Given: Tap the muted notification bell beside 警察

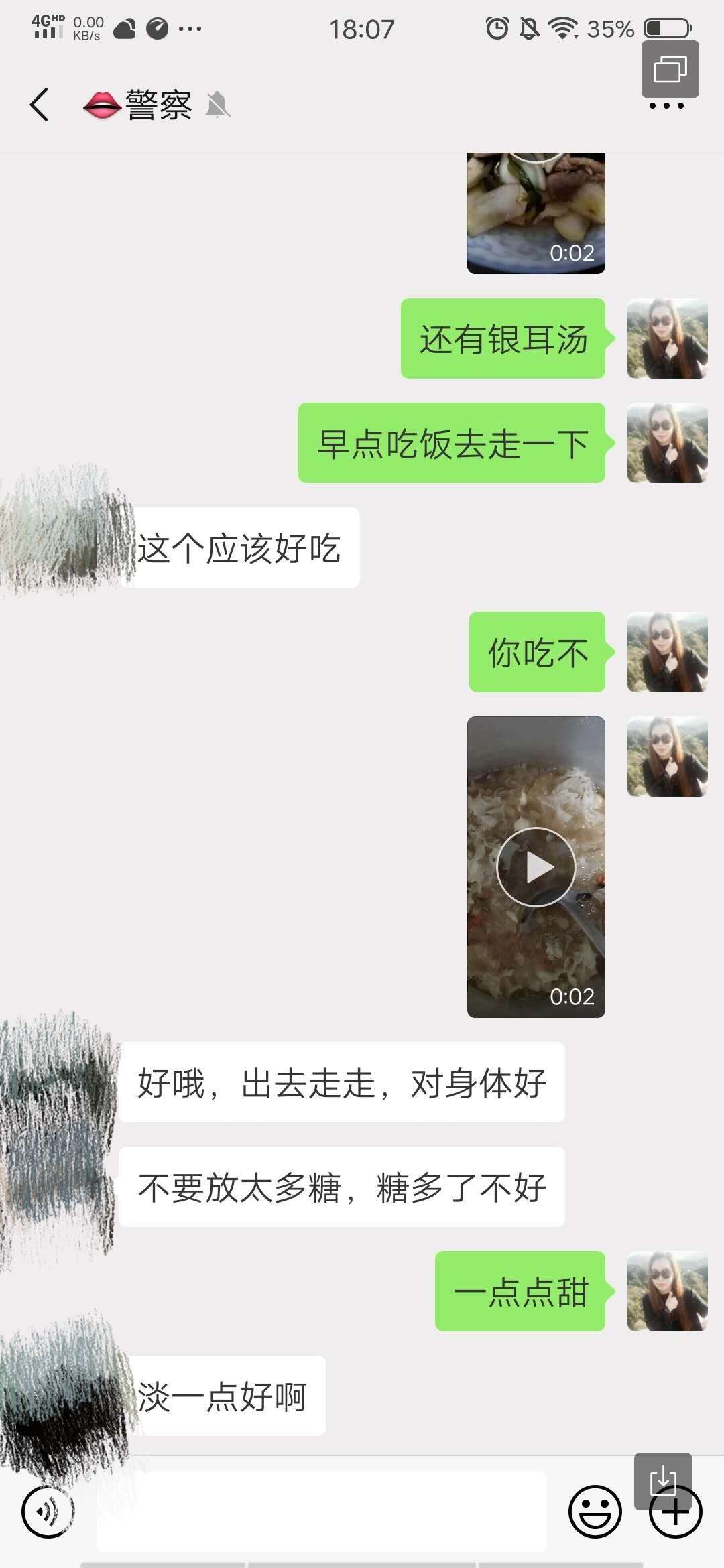Looking at the screenshot, I should click(218, 104).
